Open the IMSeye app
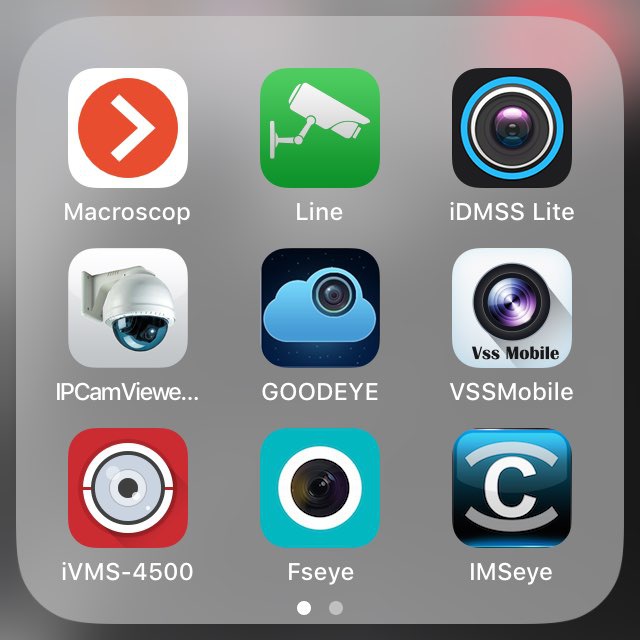The width and height of the screenshot is (640, 640). tap(512, 488)
